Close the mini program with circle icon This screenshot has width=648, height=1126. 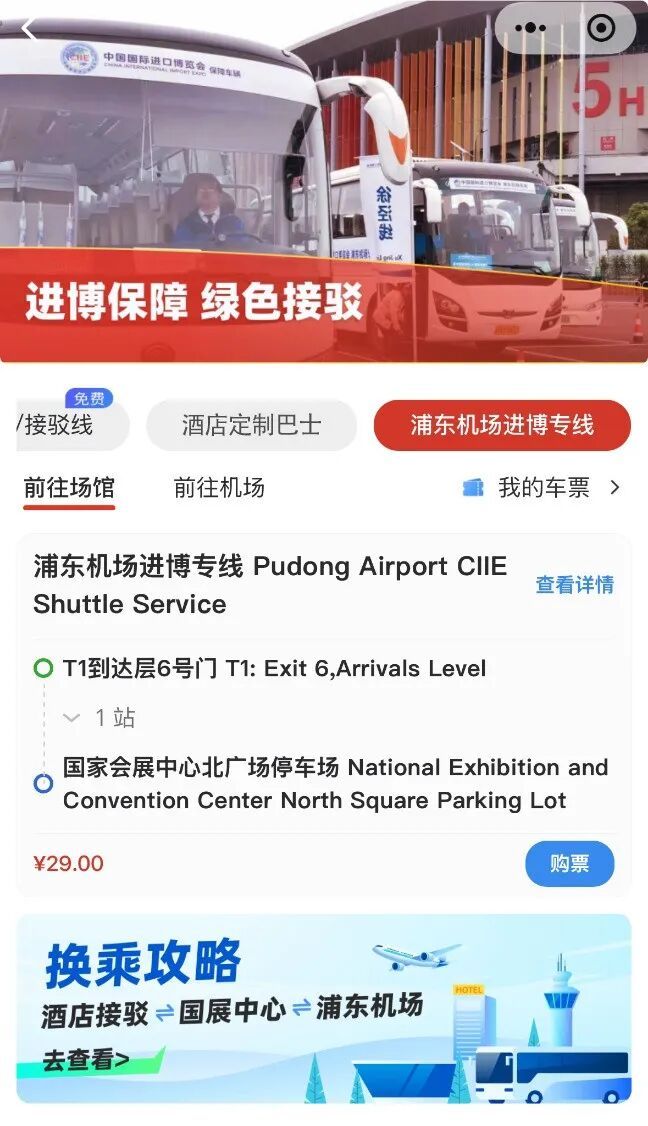click(x=601, y=28)
